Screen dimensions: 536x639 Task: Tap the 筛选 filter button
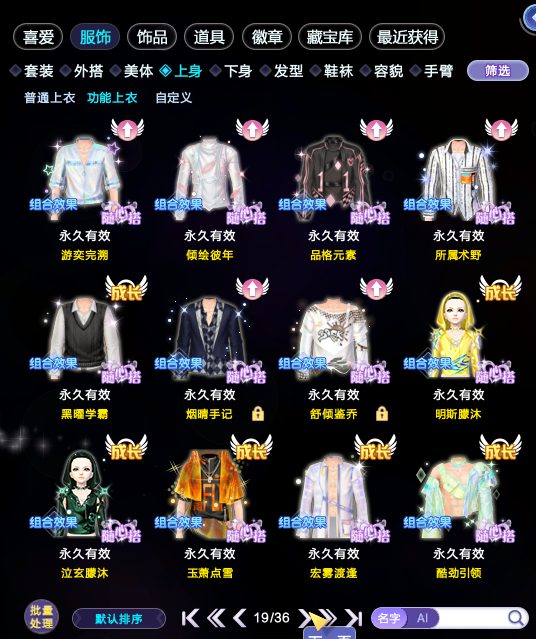point(498,71)
